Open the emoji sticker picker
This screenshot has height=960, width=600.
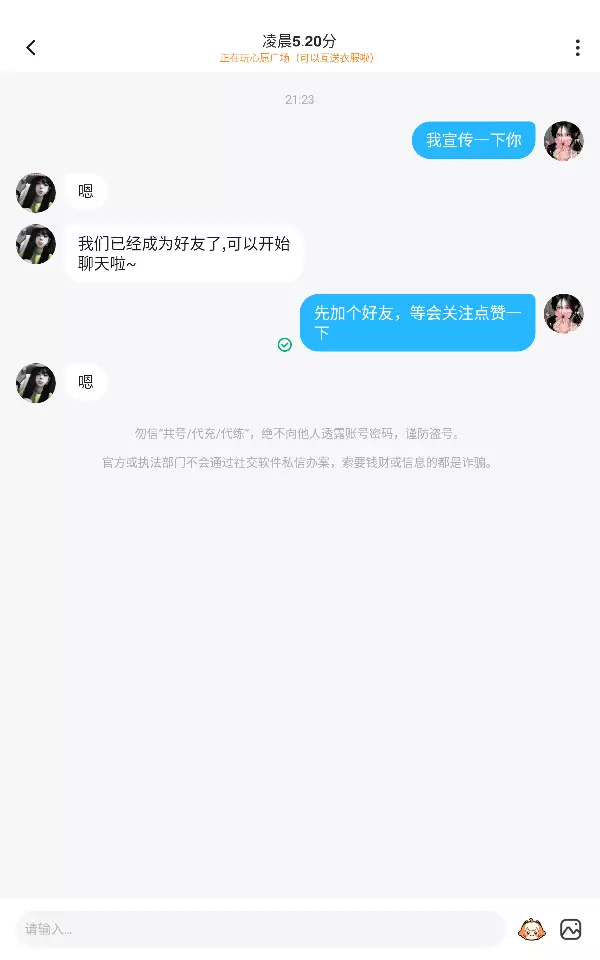tap(532, 929)
